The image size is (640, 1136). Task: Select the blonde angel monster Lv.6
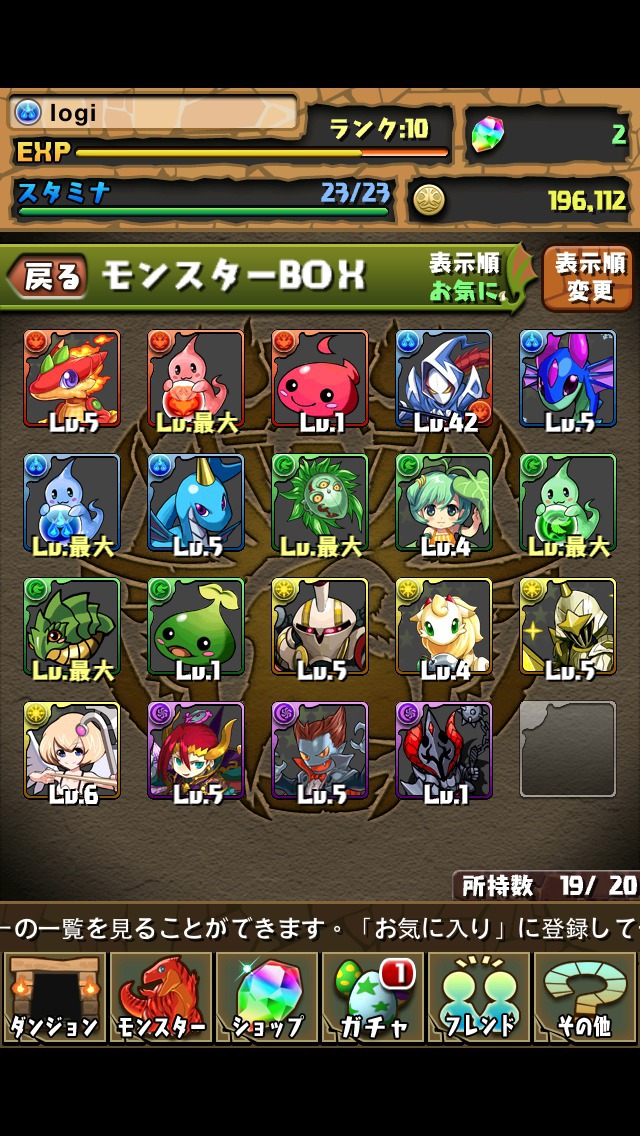(72, 751)
